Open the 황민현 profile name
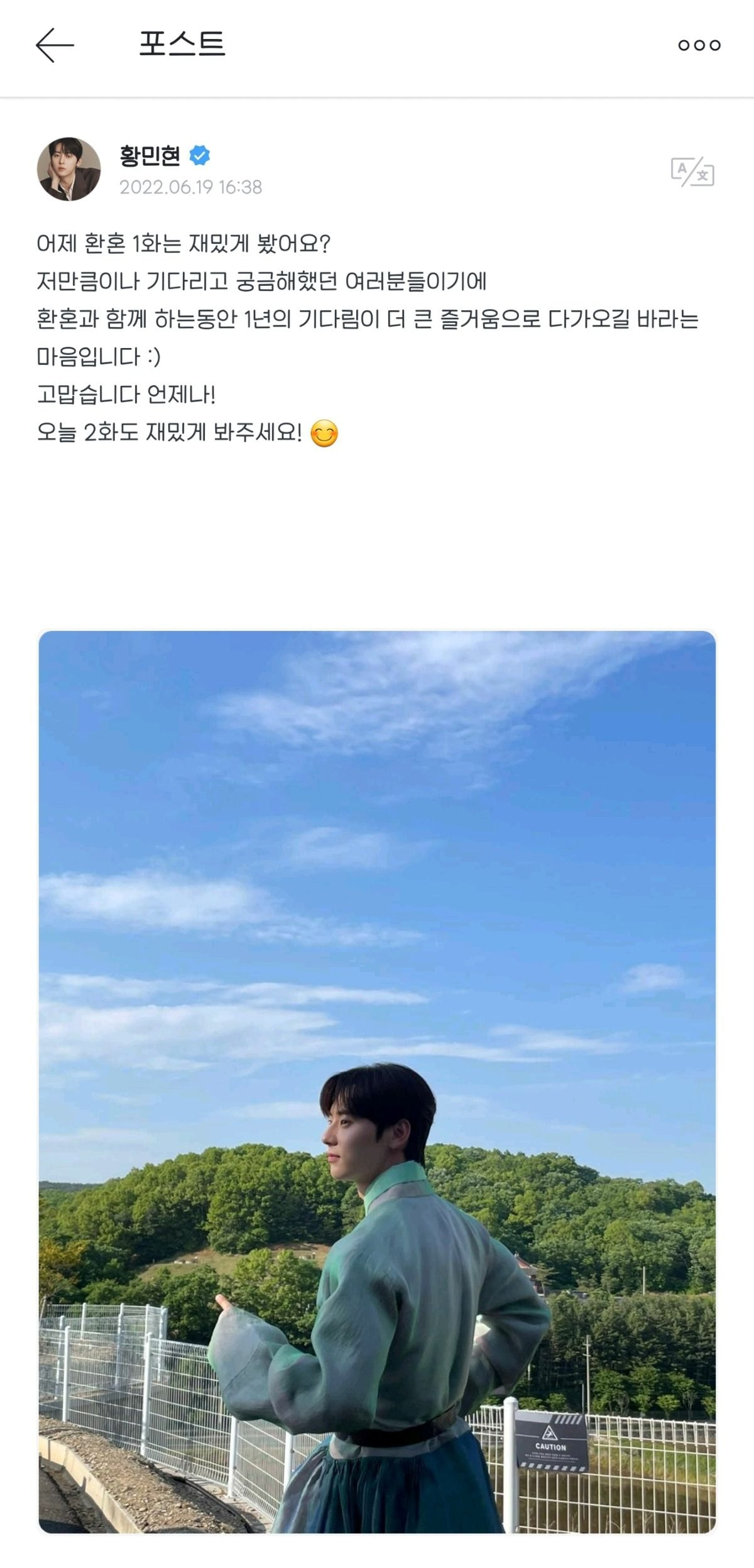This screenshot has width=754, height=1568. coord(150,155)
